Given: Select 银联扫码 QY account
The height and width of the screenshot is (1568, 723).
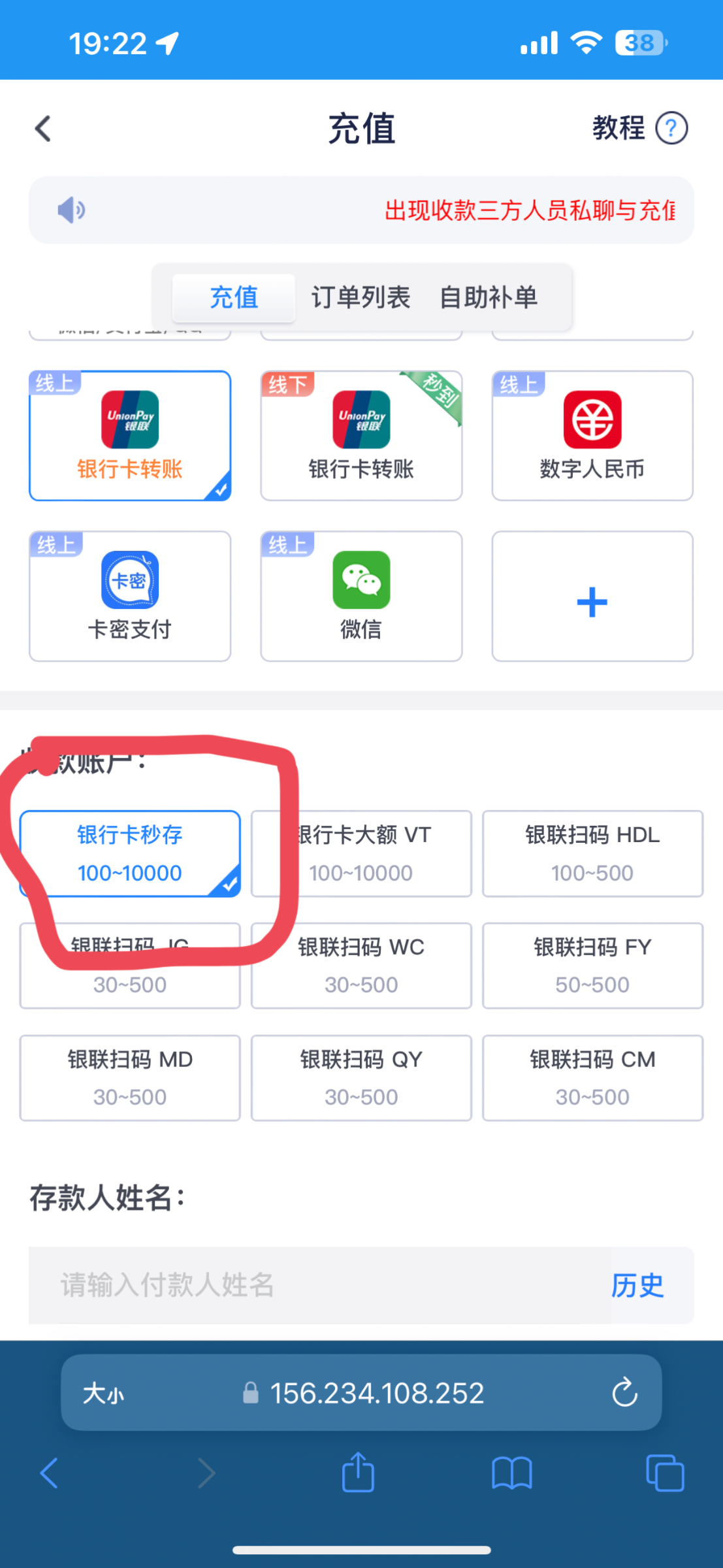Looking at the screenshot, I should pyautogui.click(x=361, y=1078).
